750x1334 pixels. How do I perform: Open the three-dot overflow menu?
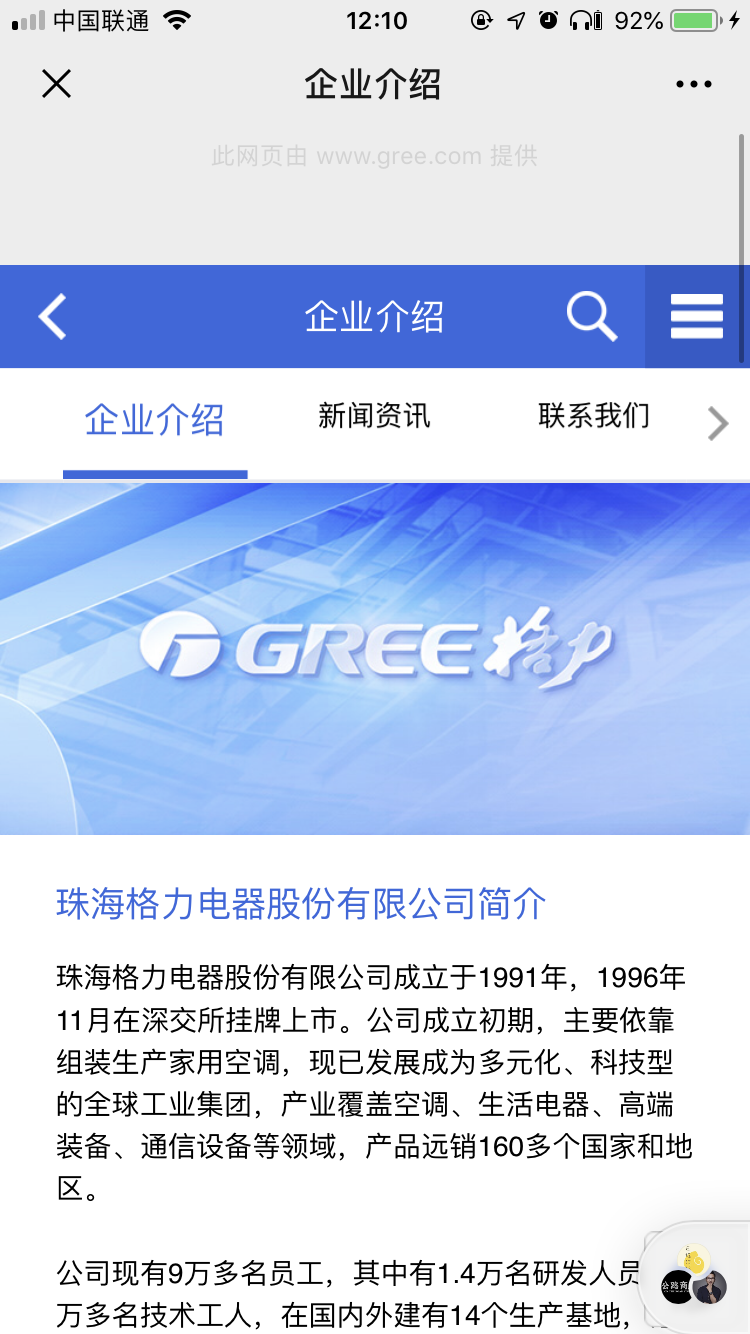(693, 84)
